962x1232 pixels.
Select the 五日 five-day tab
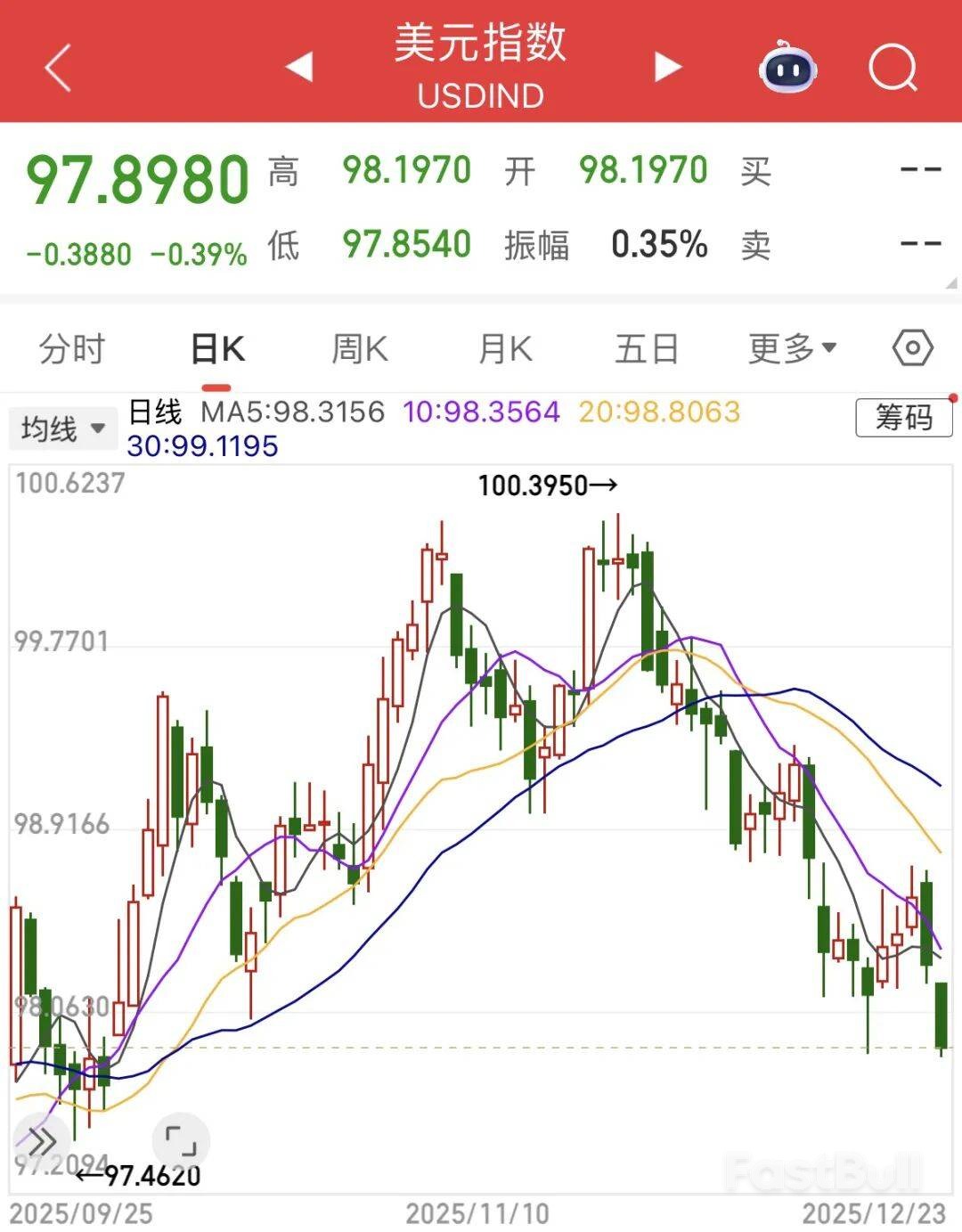(x=646, y=348)
